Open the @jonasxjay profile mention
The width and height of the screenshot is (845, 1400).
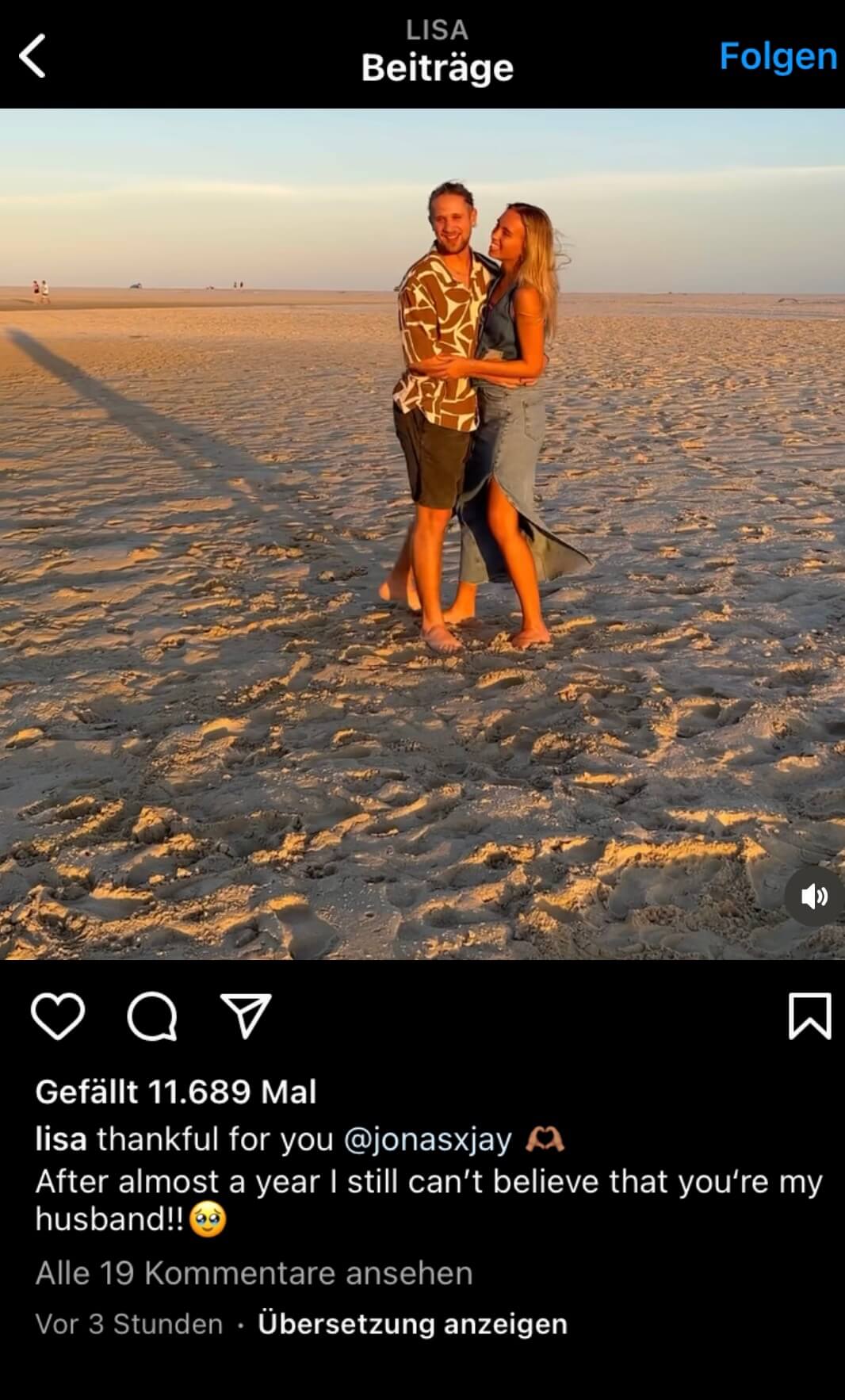(428, 1139)
